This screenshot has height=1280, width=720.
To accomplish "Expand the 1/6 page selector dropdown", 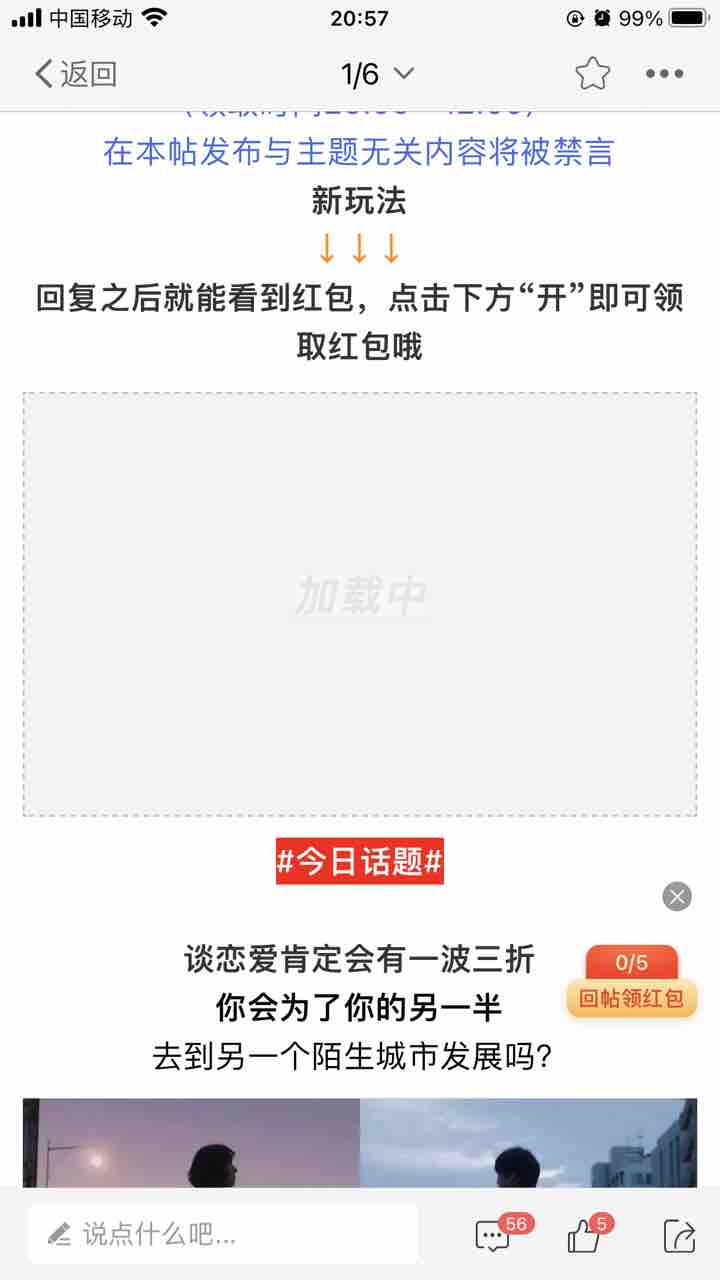I will click(x=377, y=74).
